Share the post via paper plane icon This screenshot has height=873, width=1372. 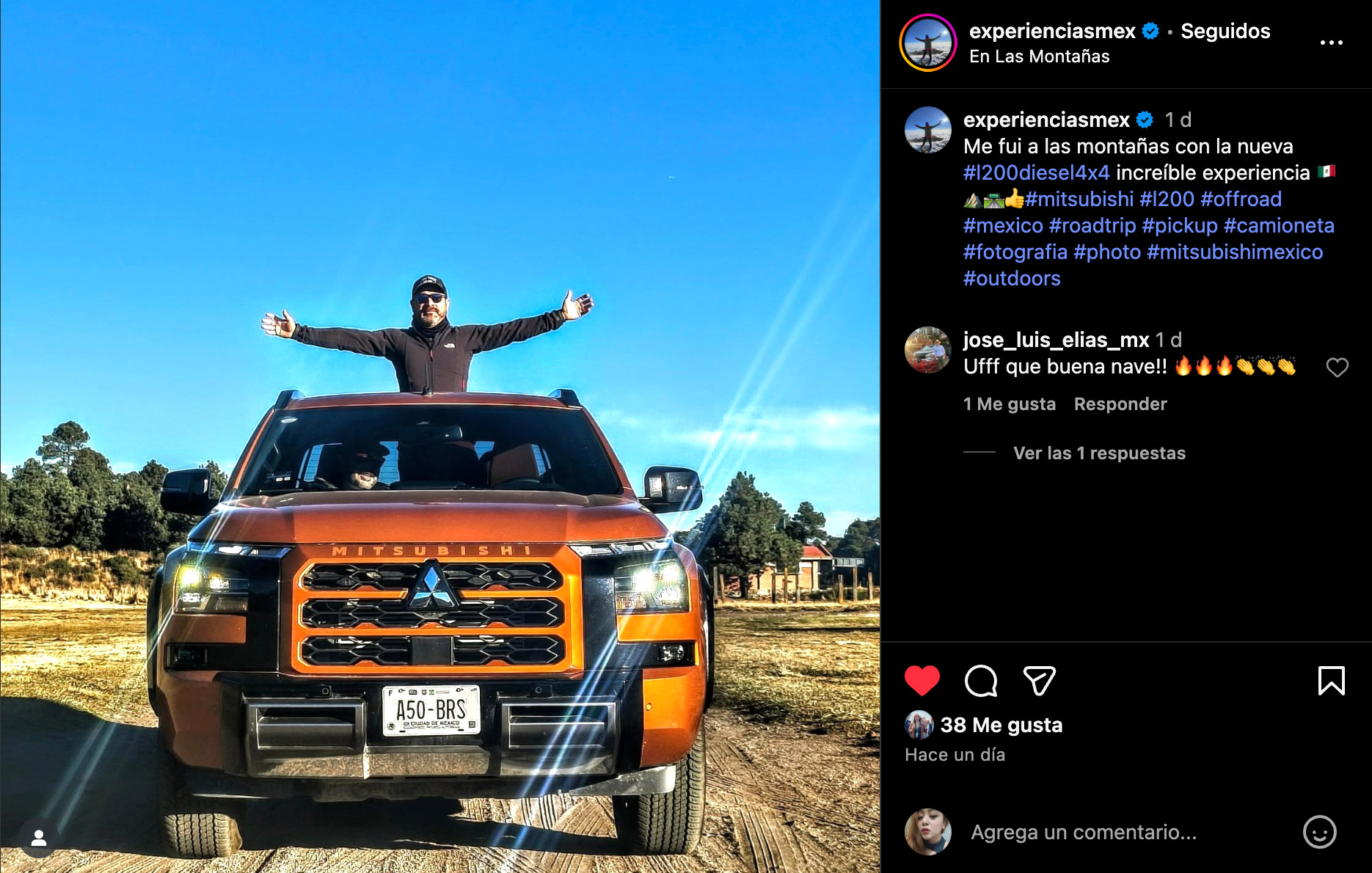1039,681
